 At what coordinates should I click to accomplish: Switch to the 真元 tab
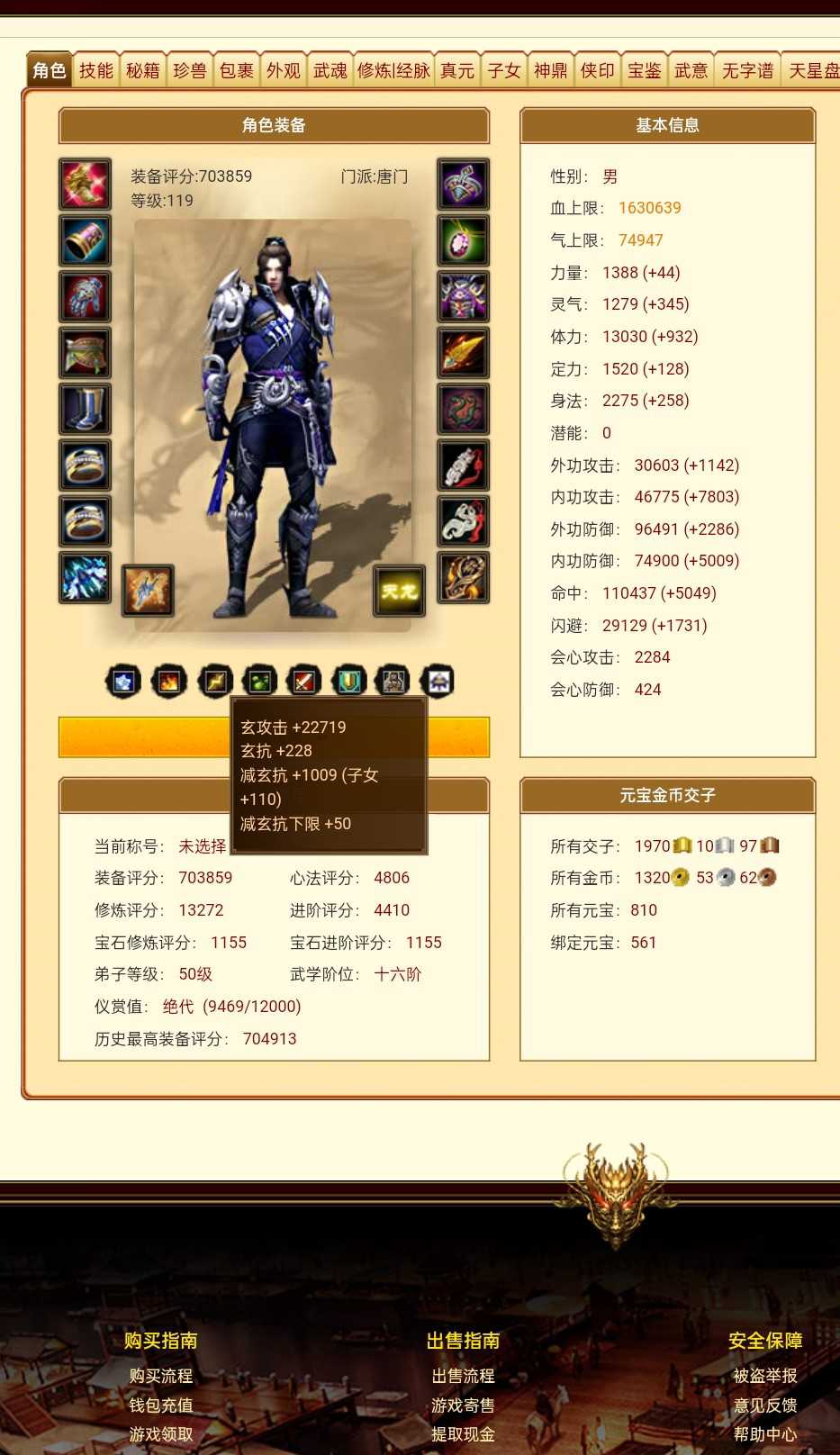(x=457, y=70)
